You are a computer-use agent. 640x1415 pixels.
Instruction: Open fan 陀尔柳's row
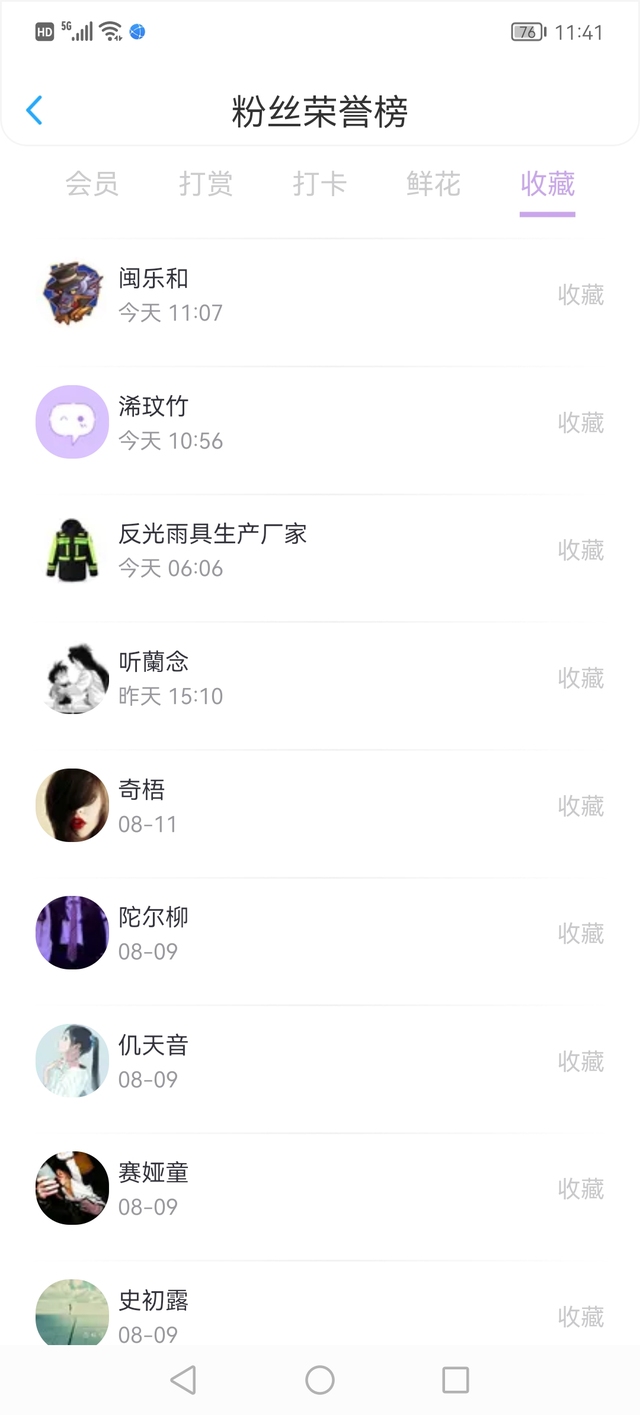tap(320, 933)
